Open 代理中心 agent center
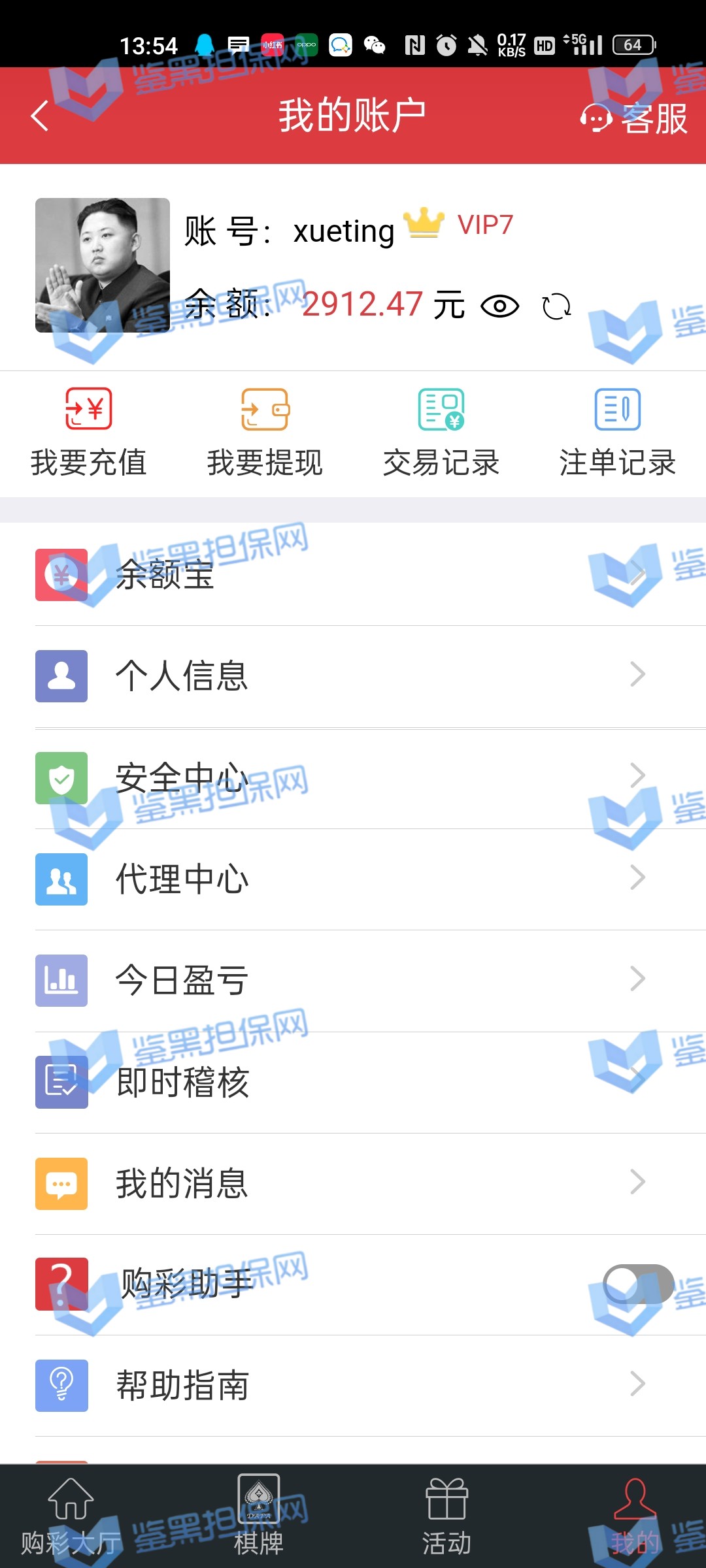This screenshot has width=706, height=1568. click(x=353, y=879)
